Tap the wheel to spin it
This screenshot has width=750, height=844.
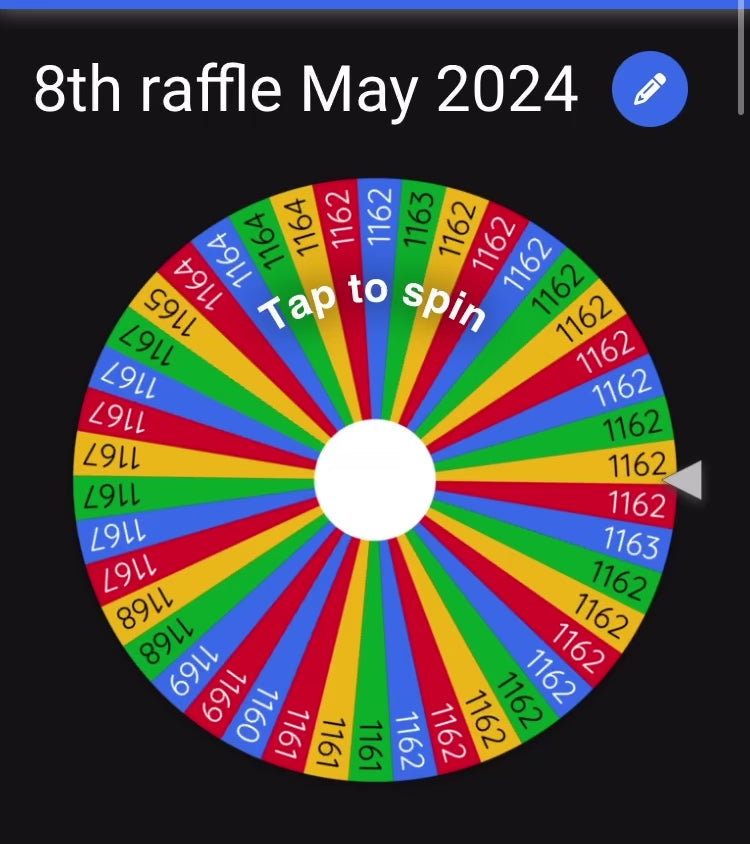click(x=375, y=480)
